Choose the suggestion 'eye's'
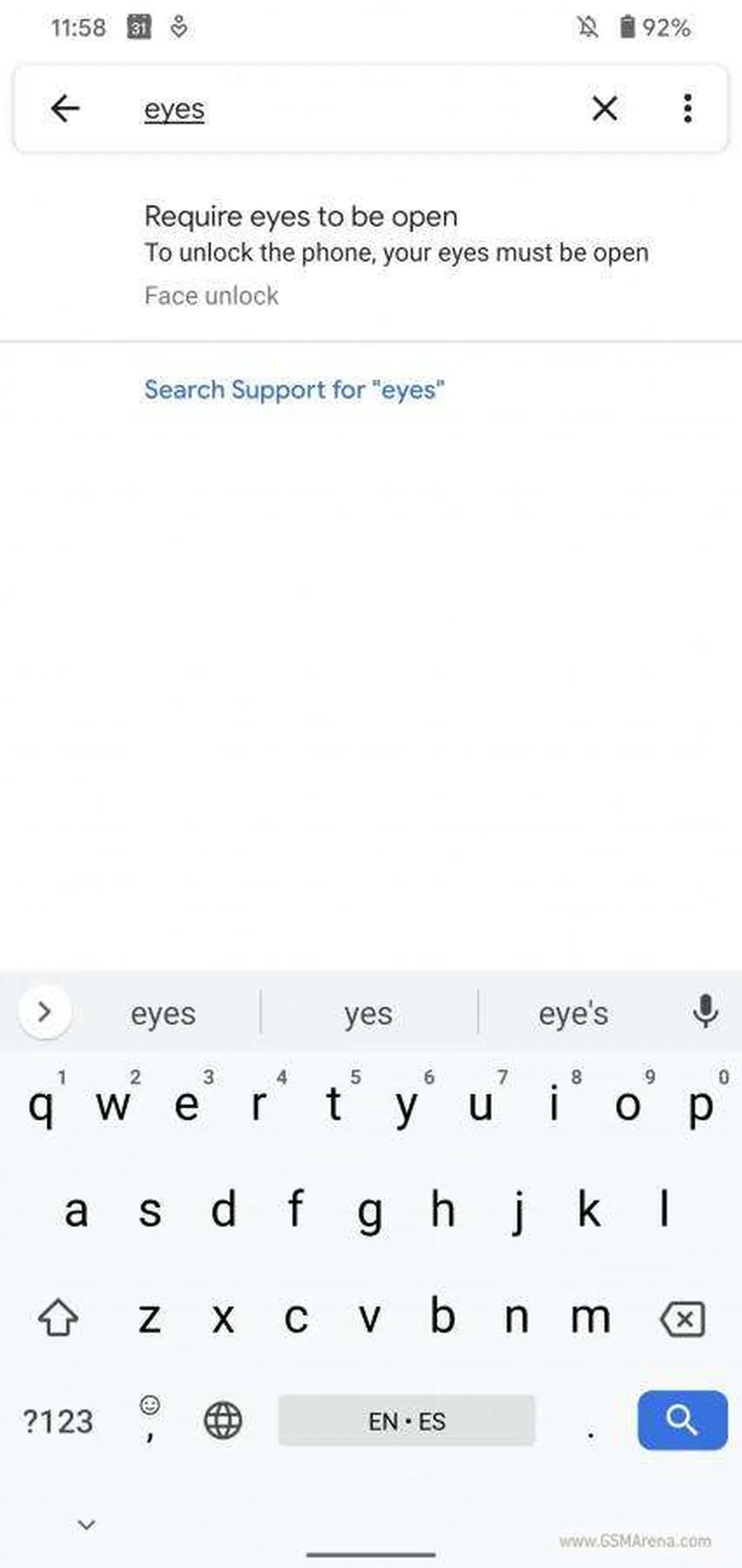 click(573, 1013)
